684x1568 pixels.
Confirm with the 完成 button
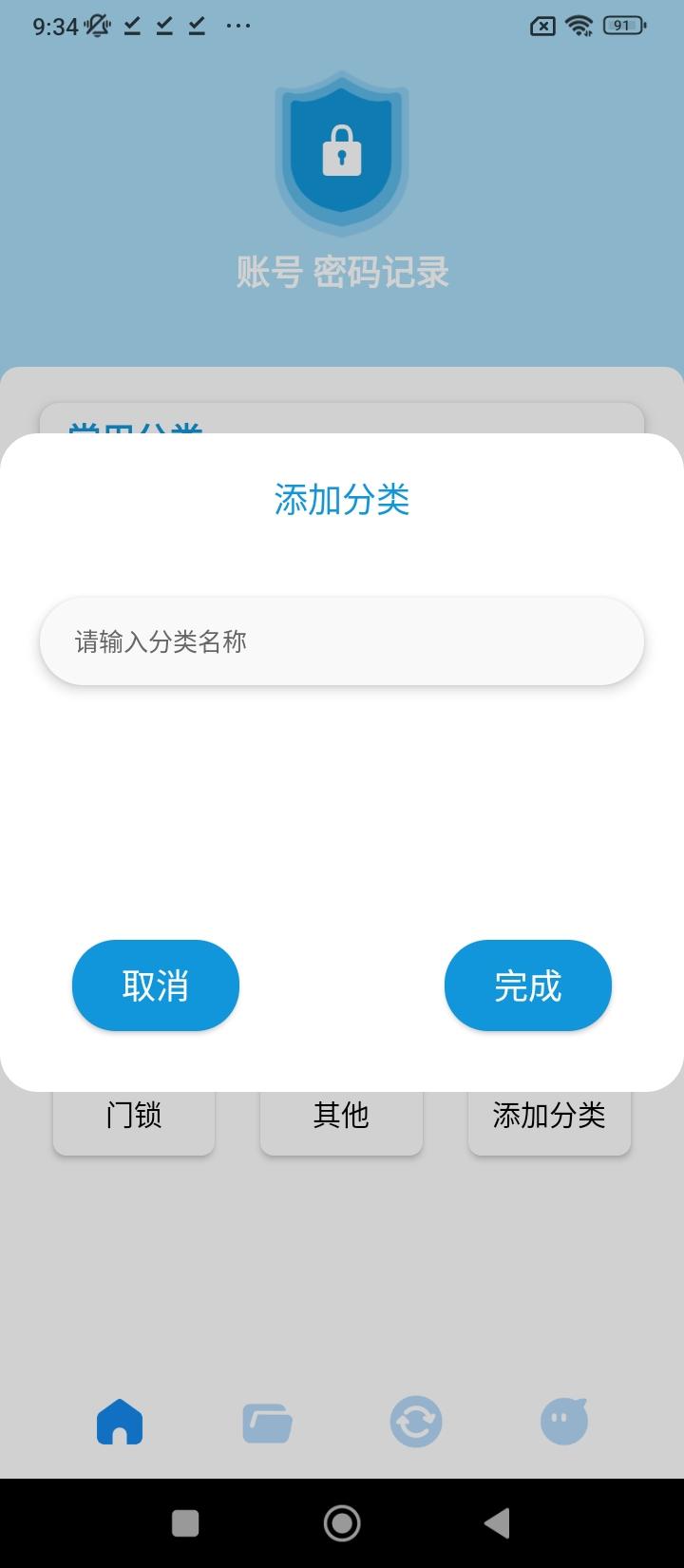tap(528, 985)
